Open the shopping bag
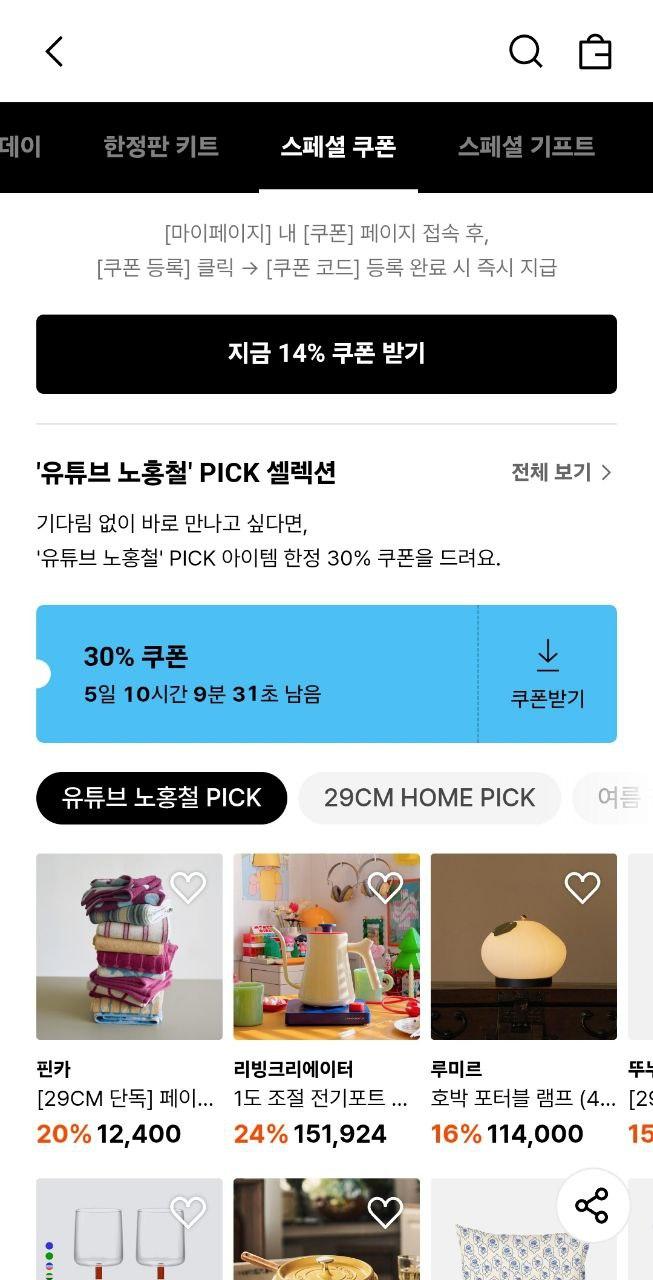The width and height of the screenshot is (653, 1280). tap(595, 52)
